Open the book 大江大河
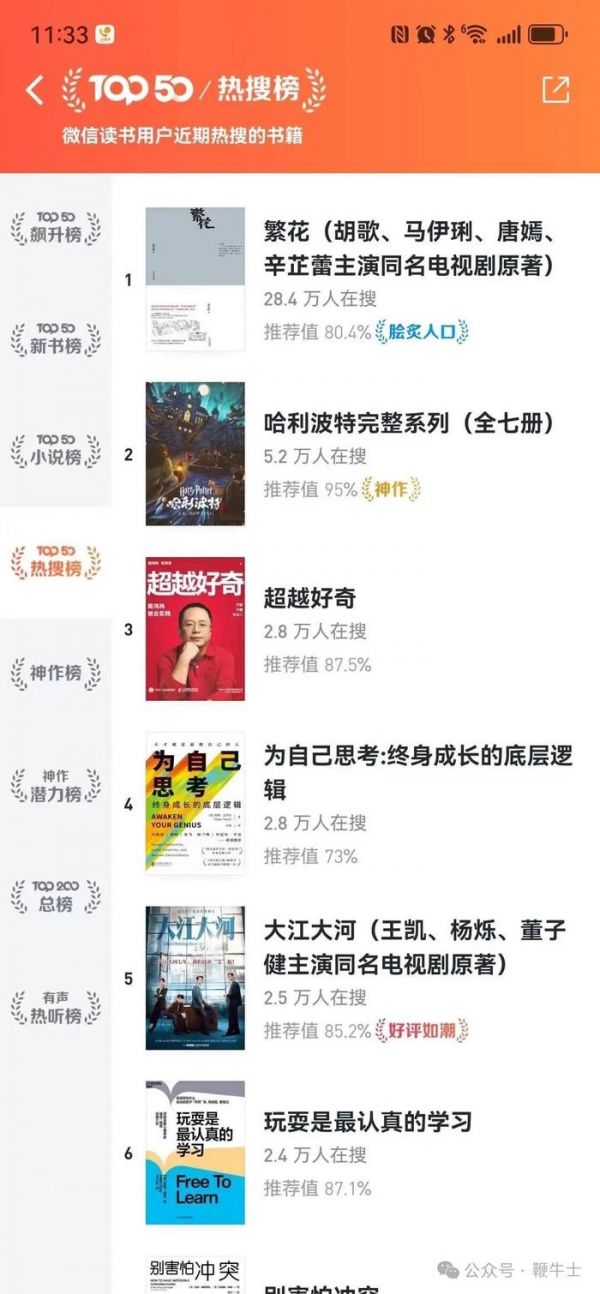The image size is (600, 1294). pyautogui.click(x=414, y=947)
